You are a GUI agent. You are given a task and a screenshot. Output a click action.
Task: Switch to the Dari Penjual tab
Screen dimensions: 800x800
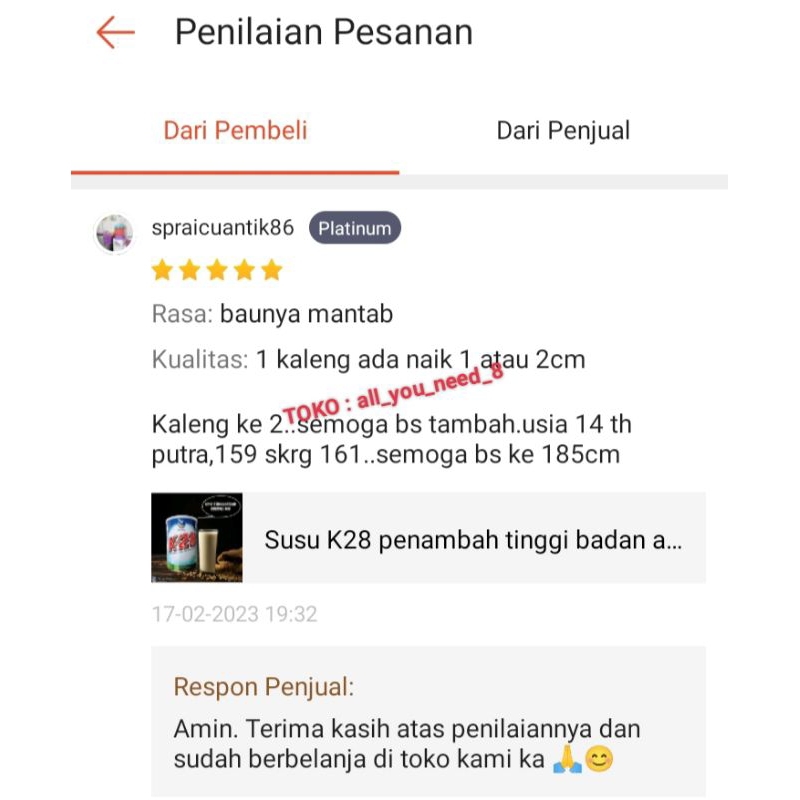tap(563, 131)
